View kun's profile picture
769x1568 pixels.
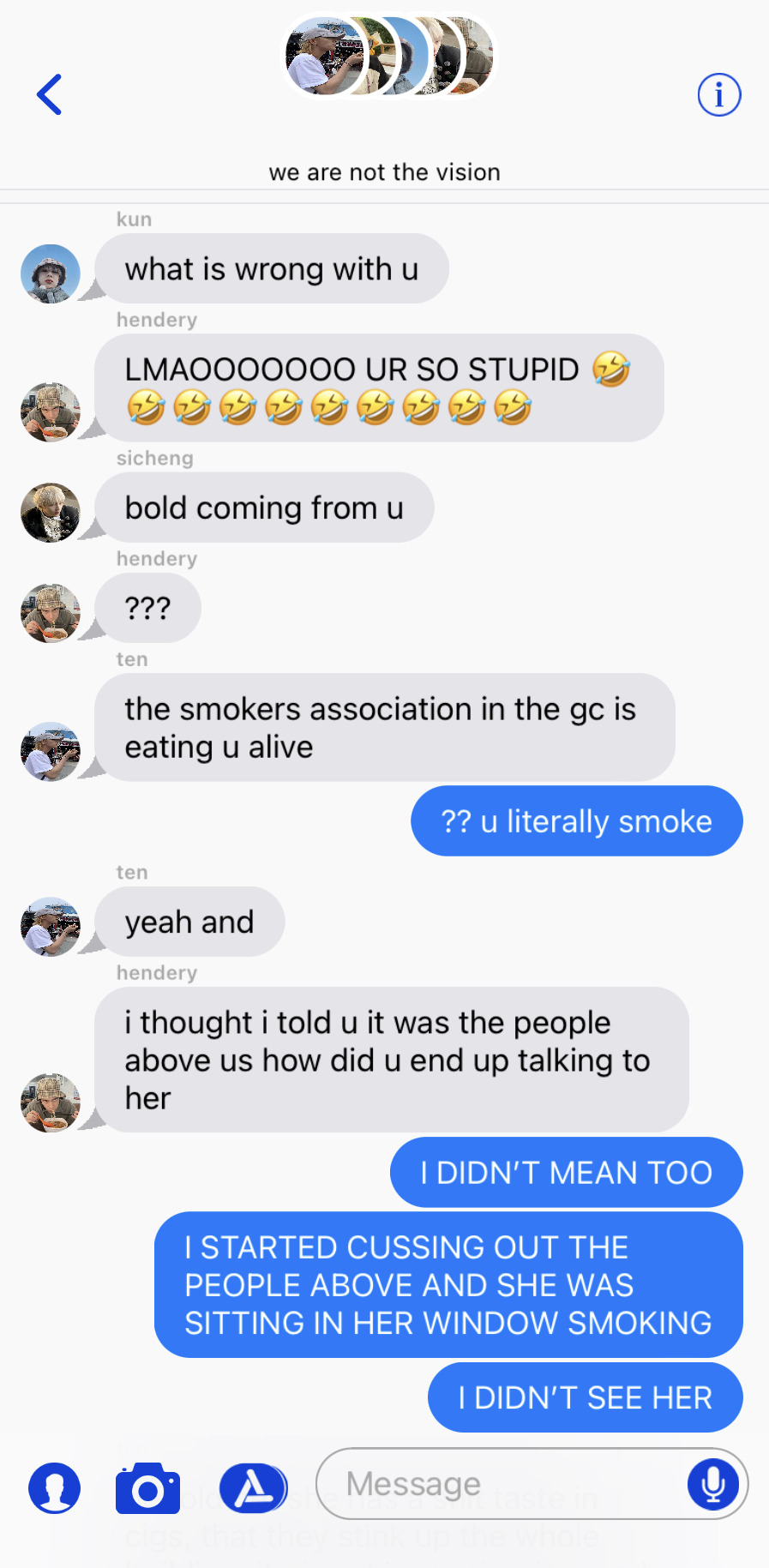click(x=51, y=274)
